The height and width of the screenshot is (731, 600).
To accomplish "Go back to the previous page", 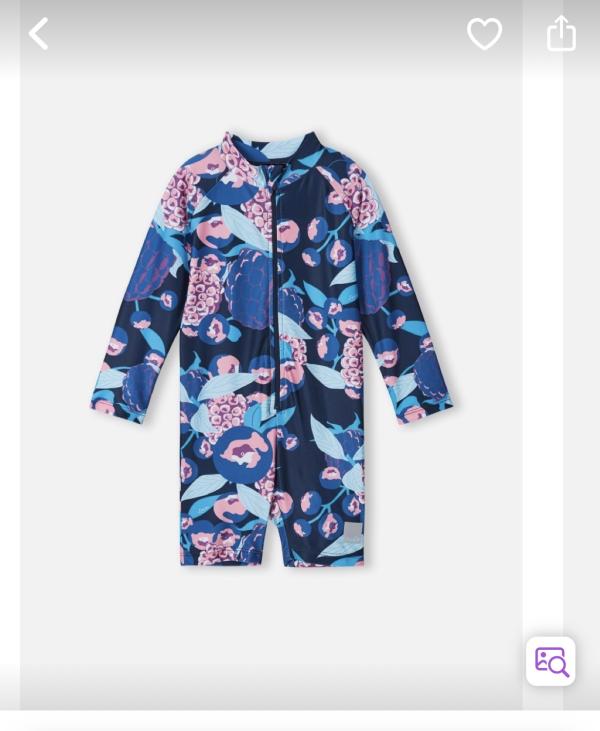I will pyautogui.click(x=39, y=34).
